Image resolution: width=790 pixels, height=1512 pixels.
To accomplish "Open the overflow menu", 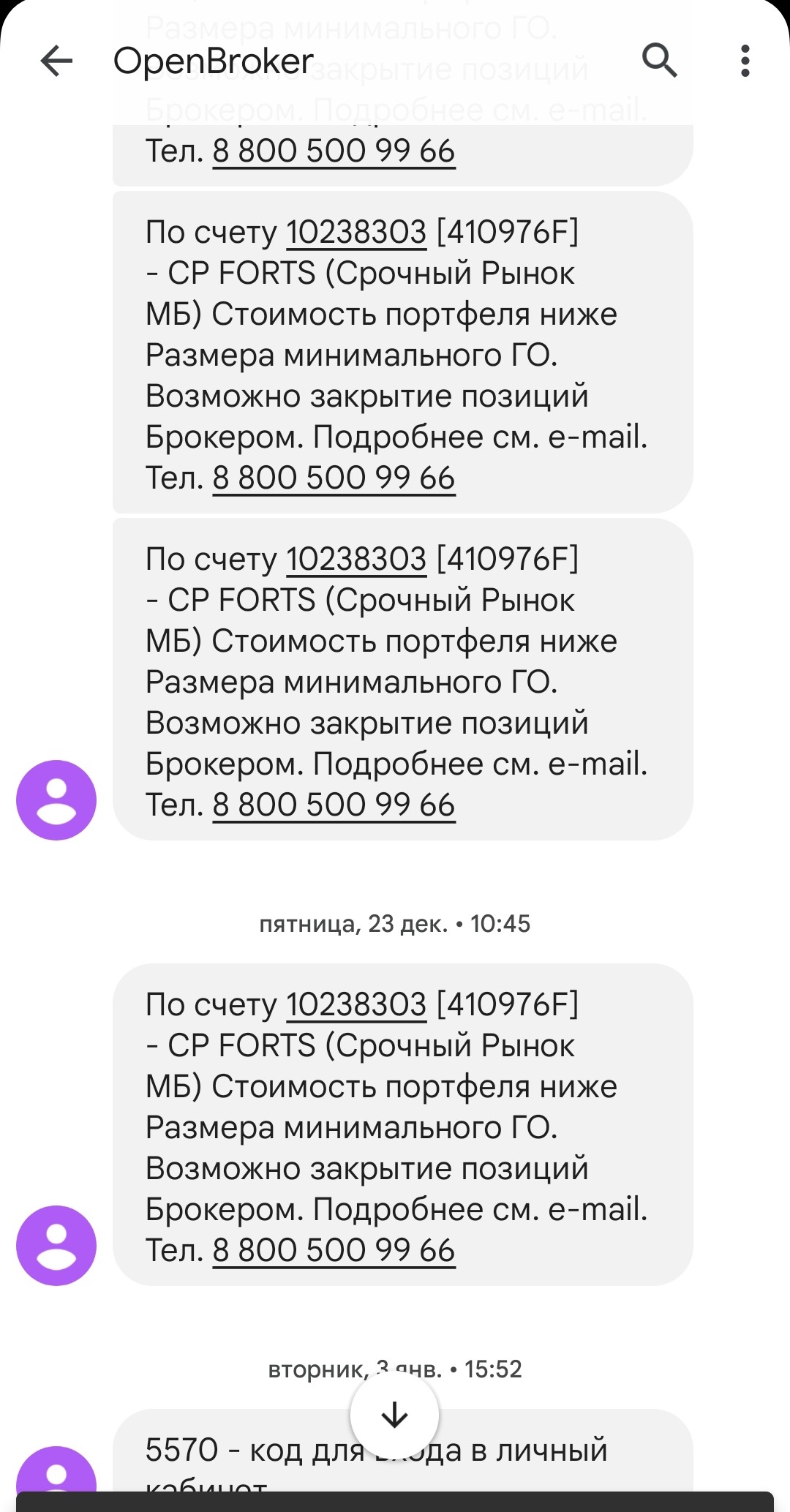I will 745,61.
